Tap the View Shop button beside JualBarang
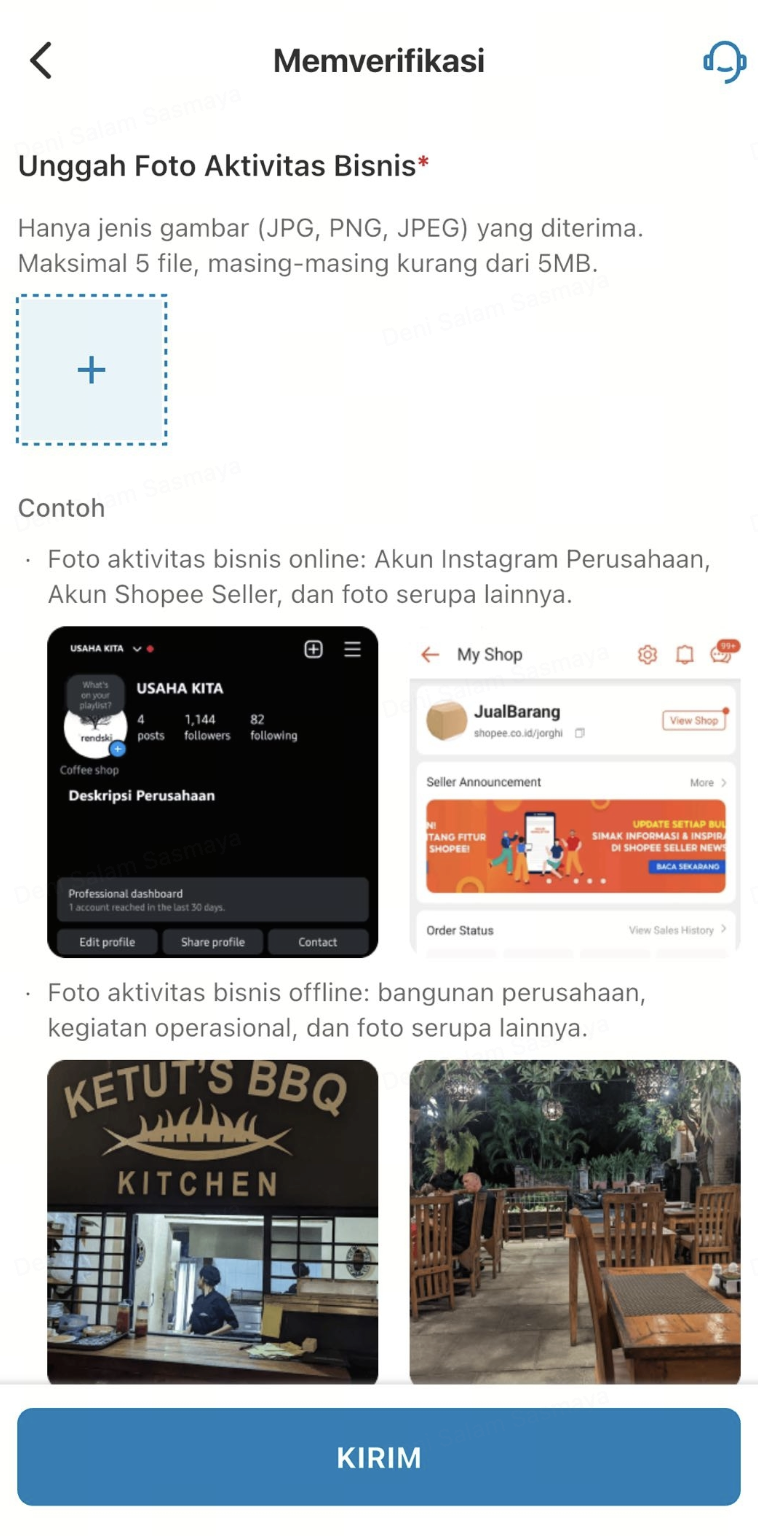This screenshot has width=758, height=1536. (x=694, y=722)
